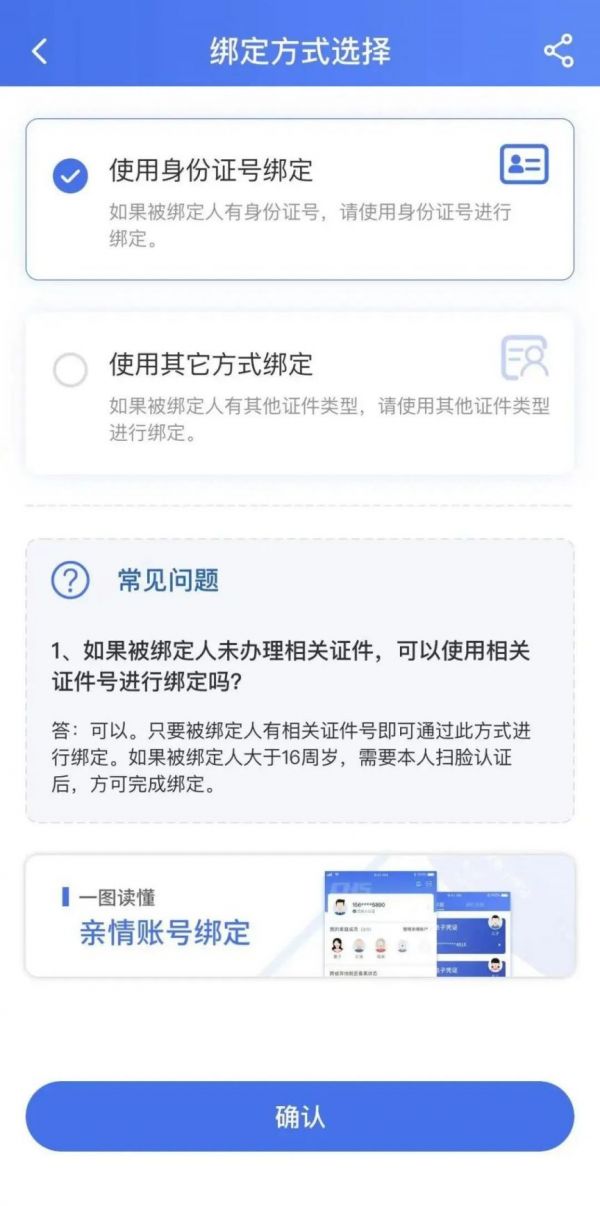
Task: Select 使用身份证号绑定 option
Action: coord(300,199)
